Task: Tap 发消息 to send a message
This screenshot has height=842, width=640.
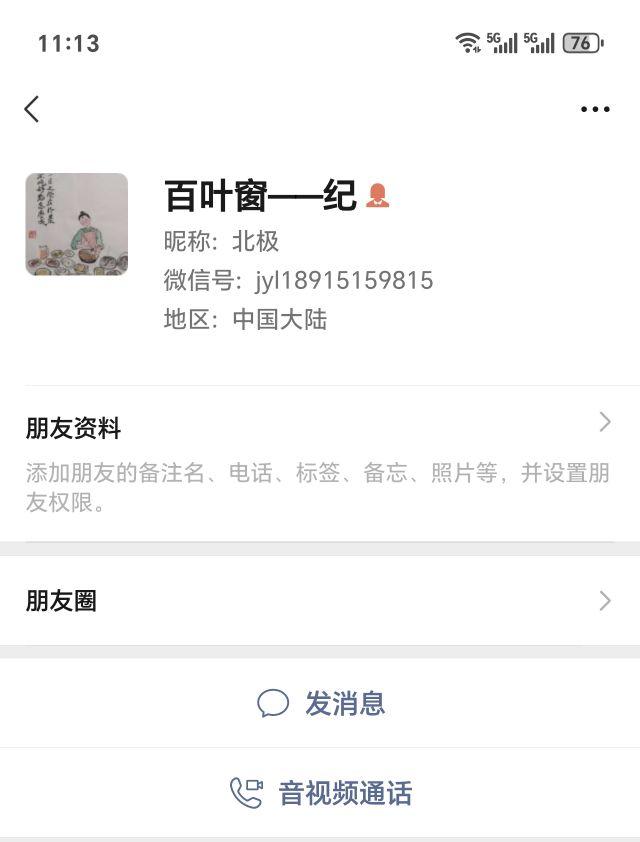Action: pos(322,703)
